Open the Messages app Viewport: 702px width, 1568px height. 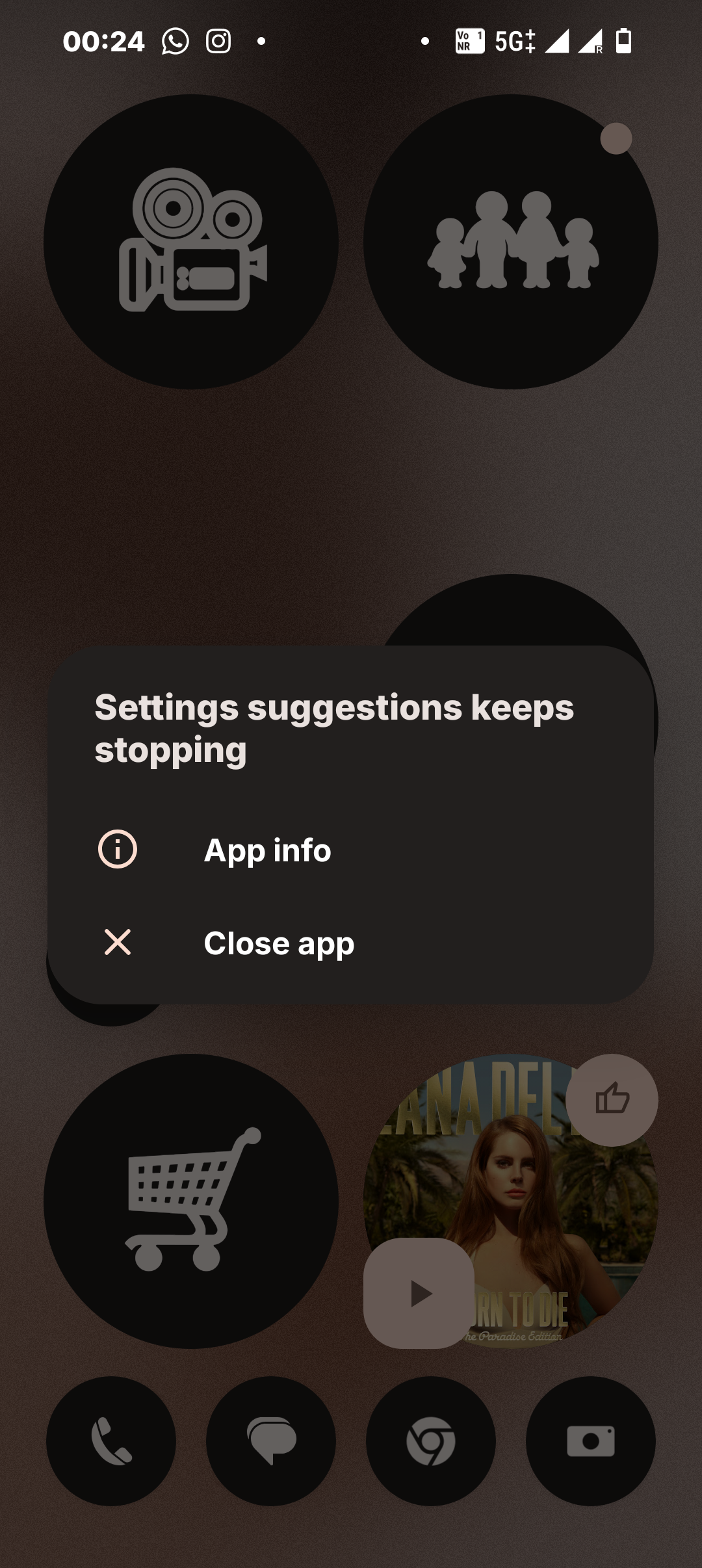(271, 1441)
